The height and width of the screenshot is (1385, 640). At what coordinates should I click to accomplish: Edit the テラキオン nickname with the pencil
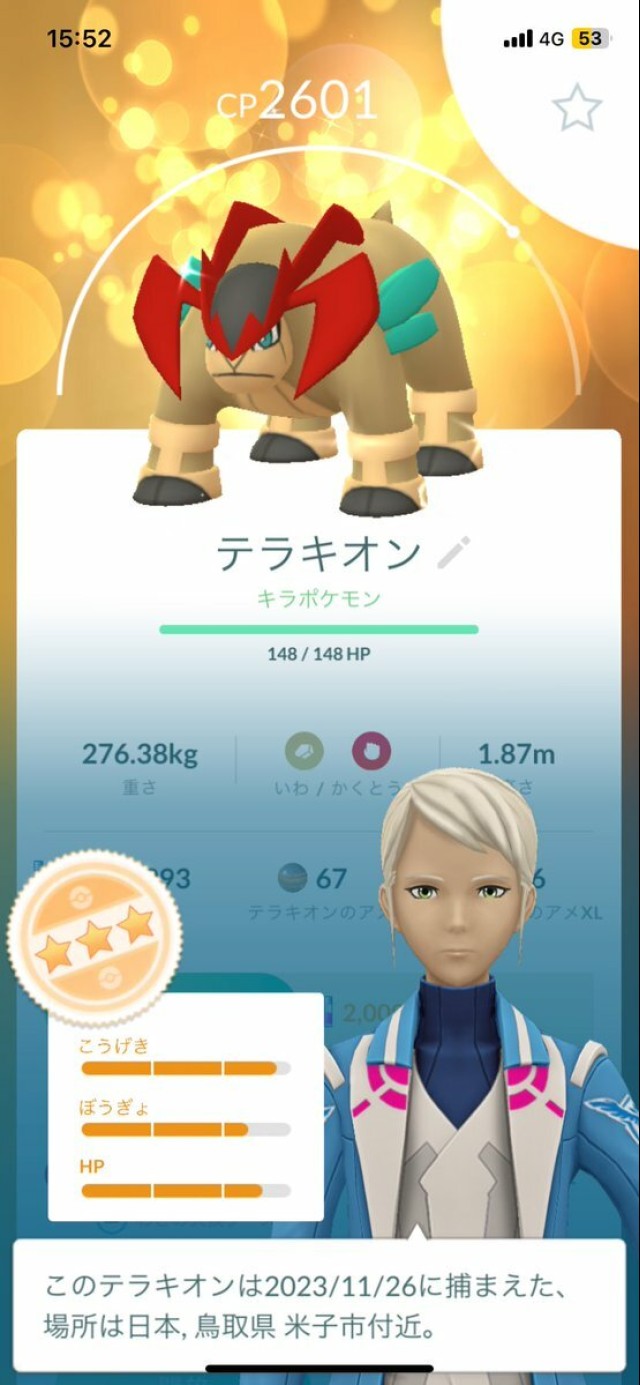point(453,552)
